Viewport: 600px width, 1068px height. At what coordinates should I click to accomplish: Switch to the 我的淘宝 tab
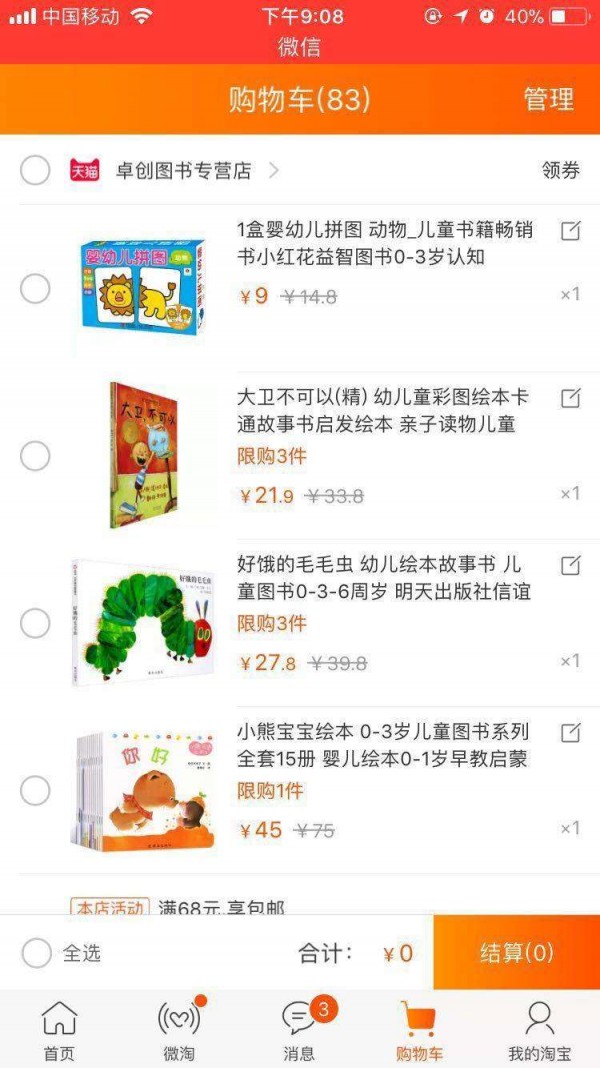click(x=539, y=1030)
